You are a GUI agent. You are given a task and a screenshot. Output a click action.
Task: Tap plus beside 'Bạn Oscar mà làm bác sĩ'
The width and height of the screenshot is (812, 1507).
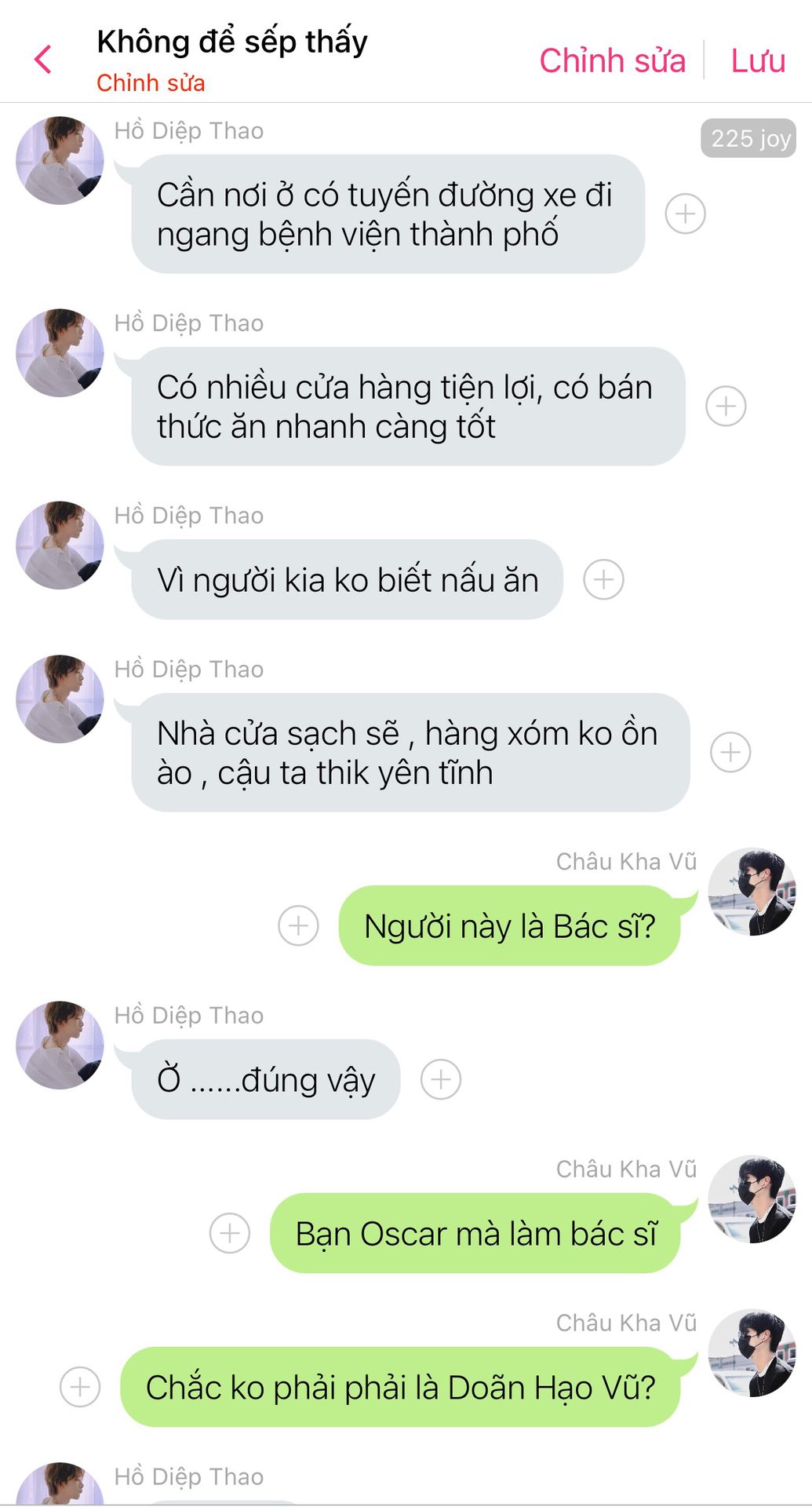click(x=230, y=1233)
